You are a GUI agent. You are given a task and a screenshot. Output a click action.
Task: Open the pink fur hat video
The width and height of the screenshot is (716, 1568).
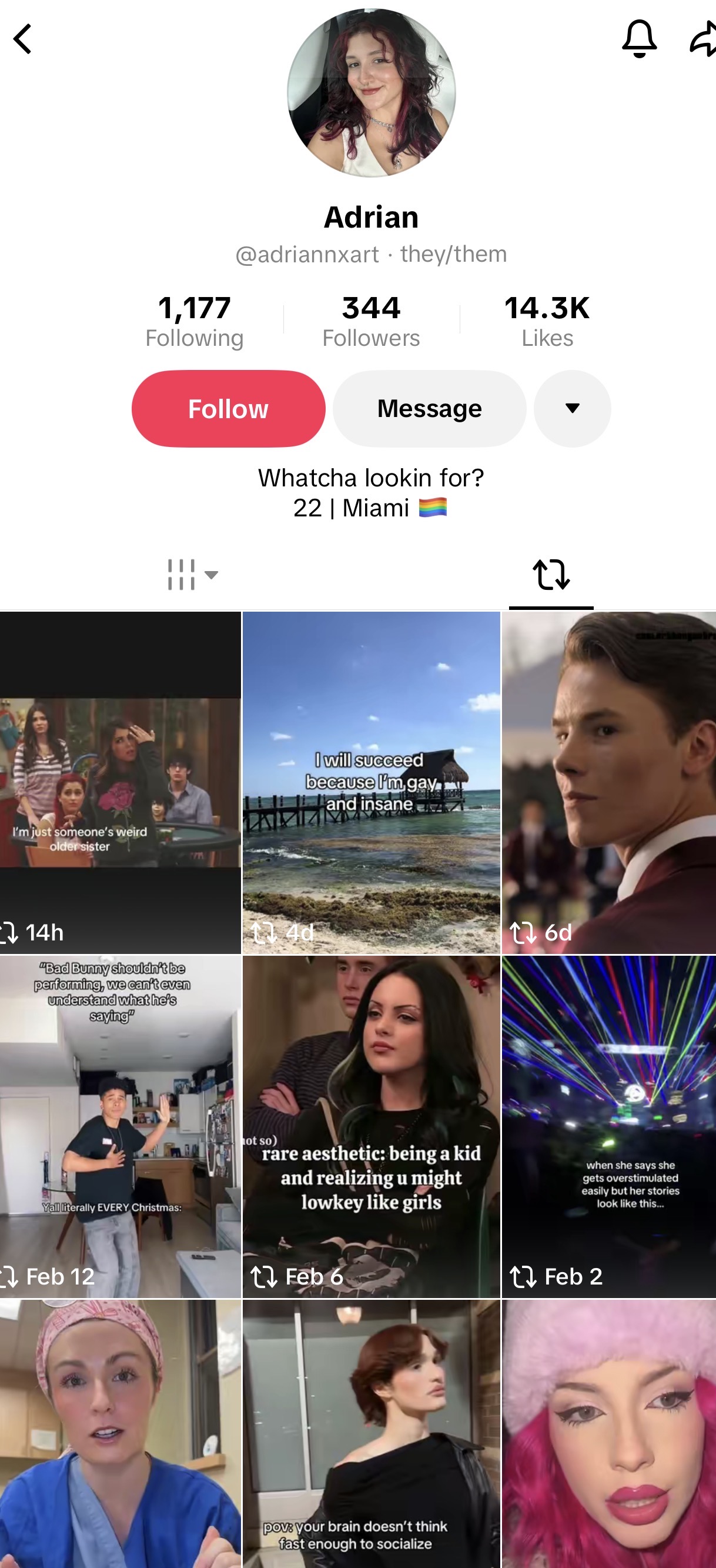[608, 1433]
